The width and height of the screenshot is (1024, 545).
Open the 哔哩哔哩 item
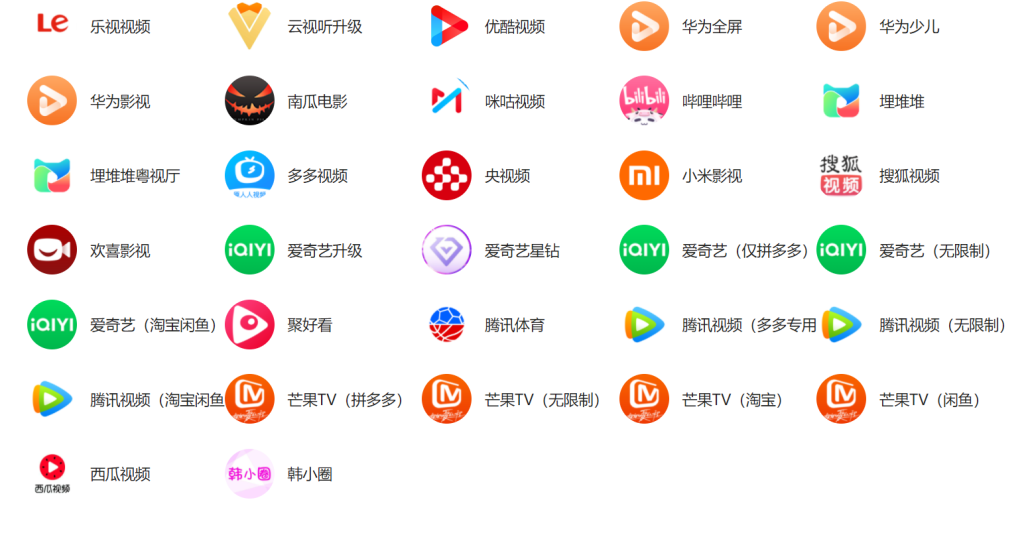pyautogui.click(x=712, y=101)
